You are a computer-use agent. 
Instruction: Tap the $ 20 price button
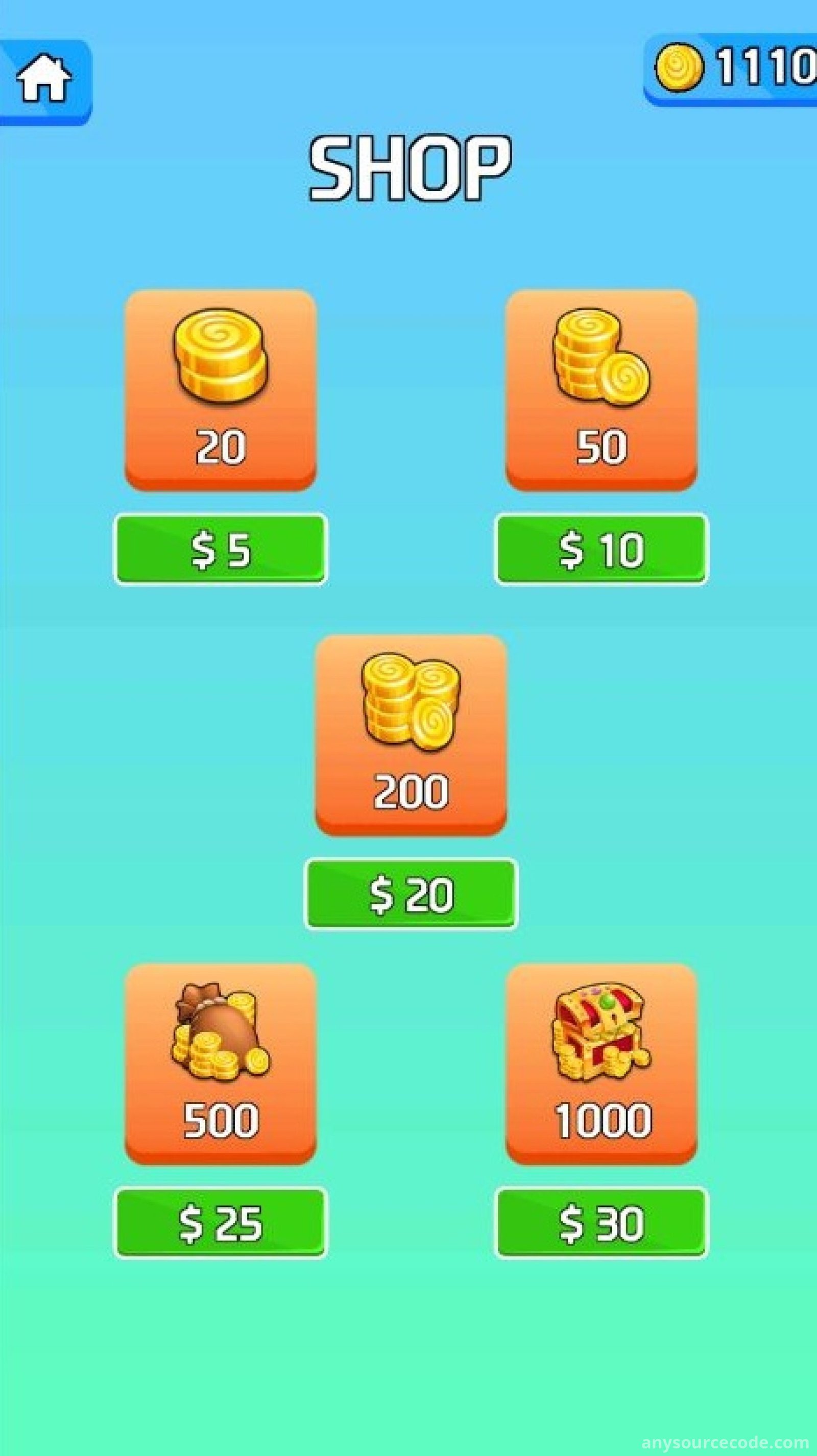tap(411, 894)
